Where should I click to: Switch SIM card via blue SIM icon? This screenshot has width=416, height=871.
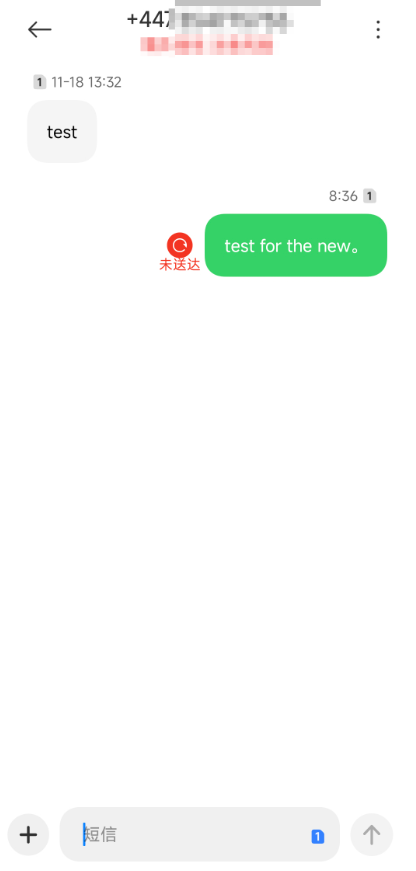317,836
